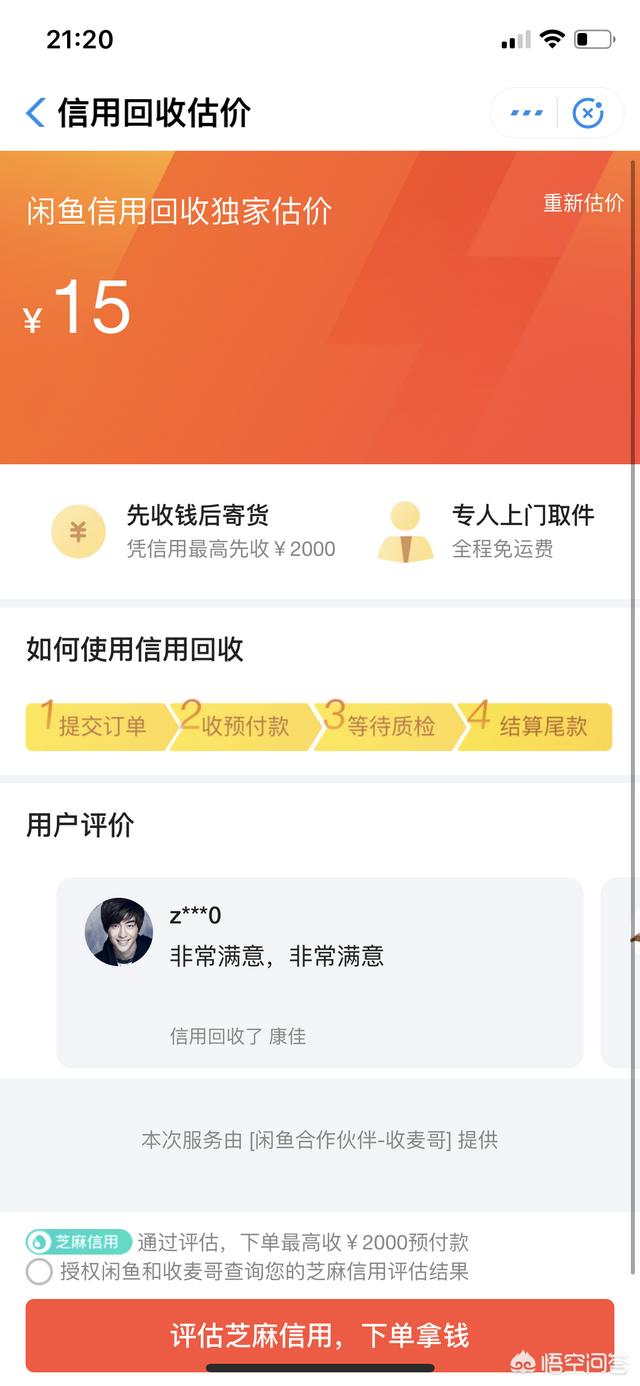Open the user review by z***0

point(319,972)
